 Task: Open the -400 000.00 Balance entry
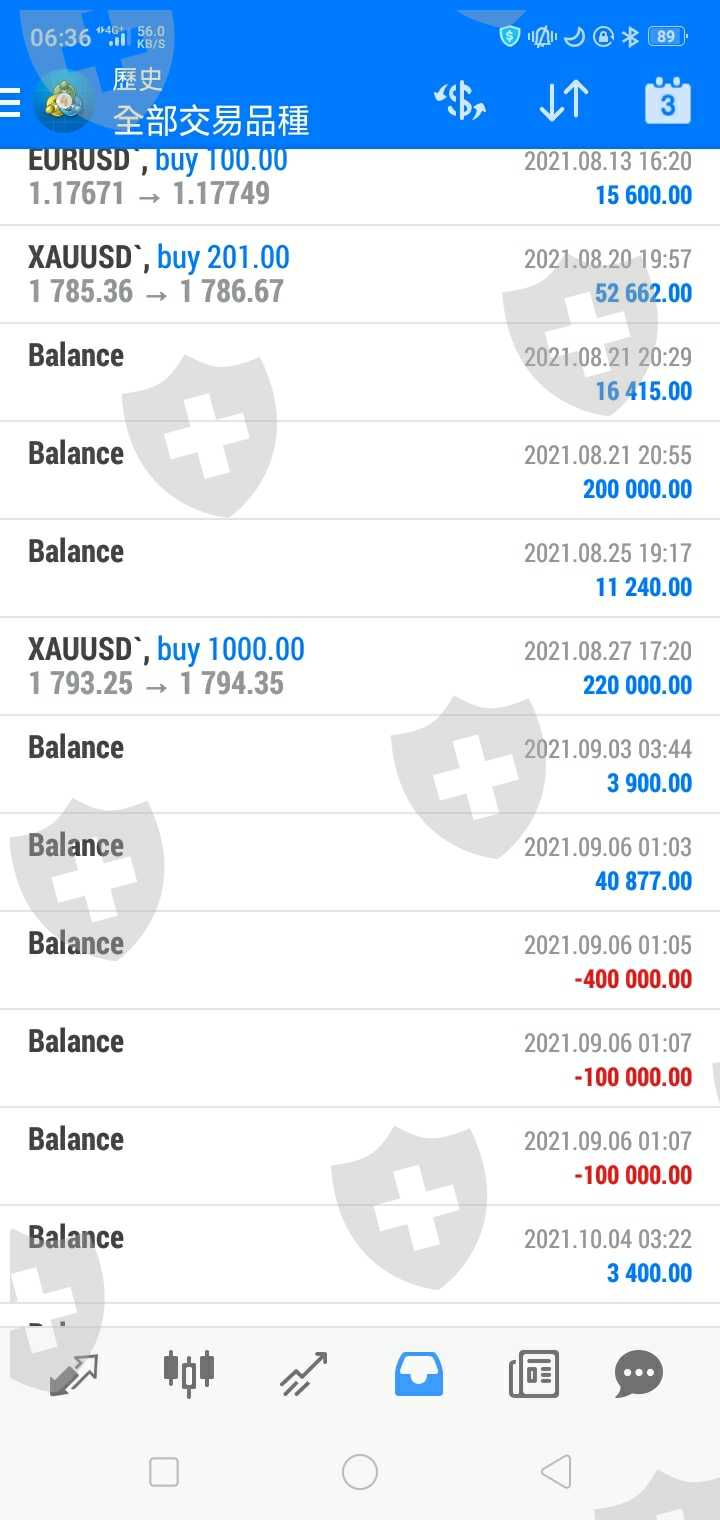(360, 960)
